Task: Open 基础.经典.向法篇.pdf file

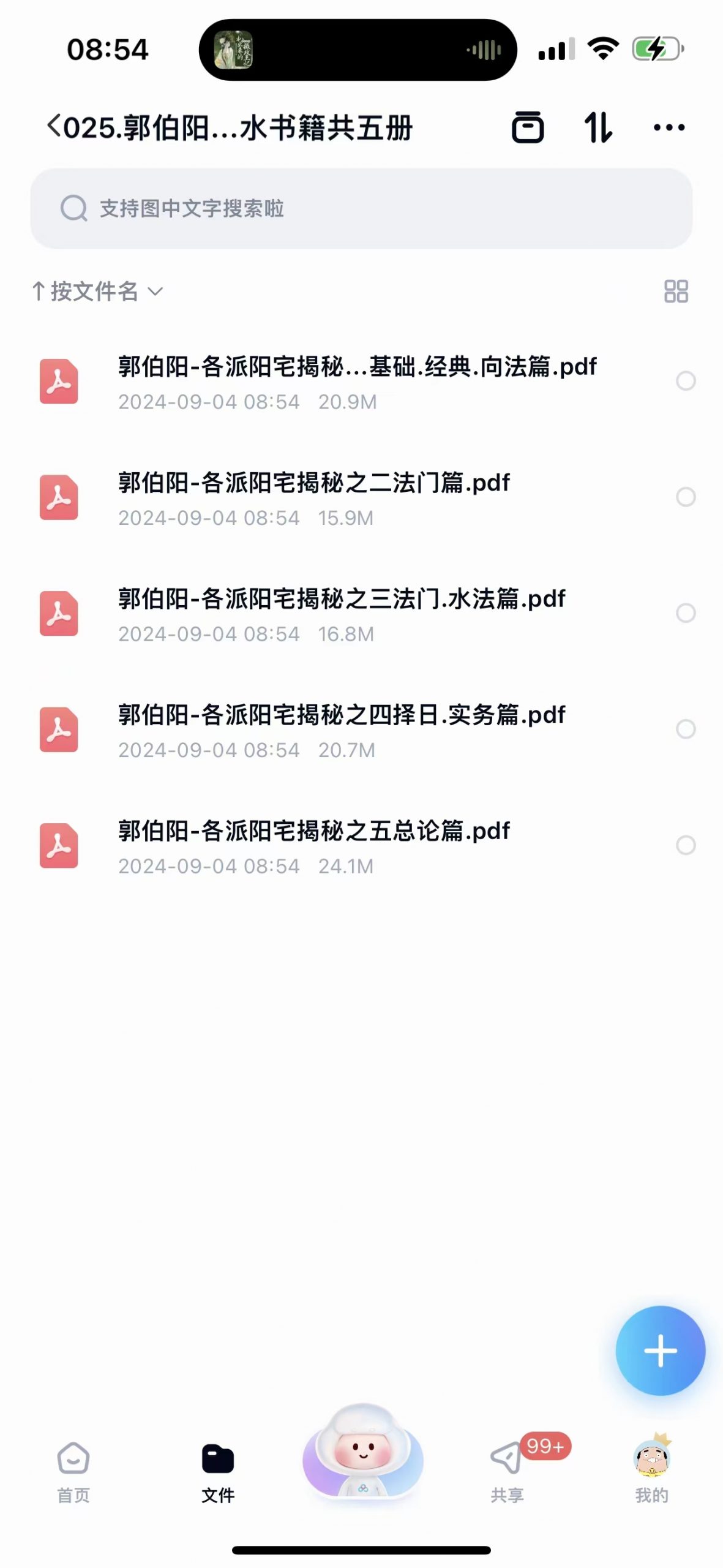Action: [357, 381]
